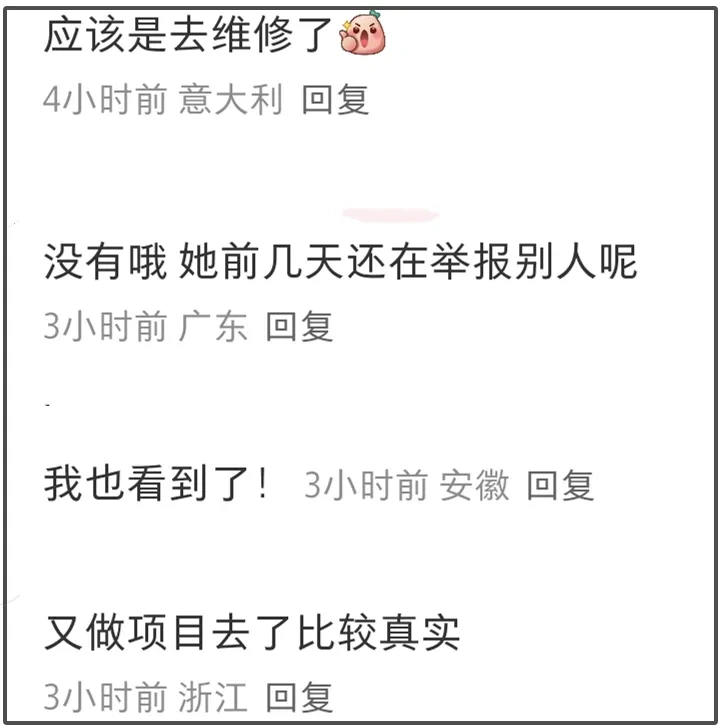The width and height of the screenshot is (720, 726).
Task: Reply to the 浙江 comment about 做项目
Action: (298, 696)
